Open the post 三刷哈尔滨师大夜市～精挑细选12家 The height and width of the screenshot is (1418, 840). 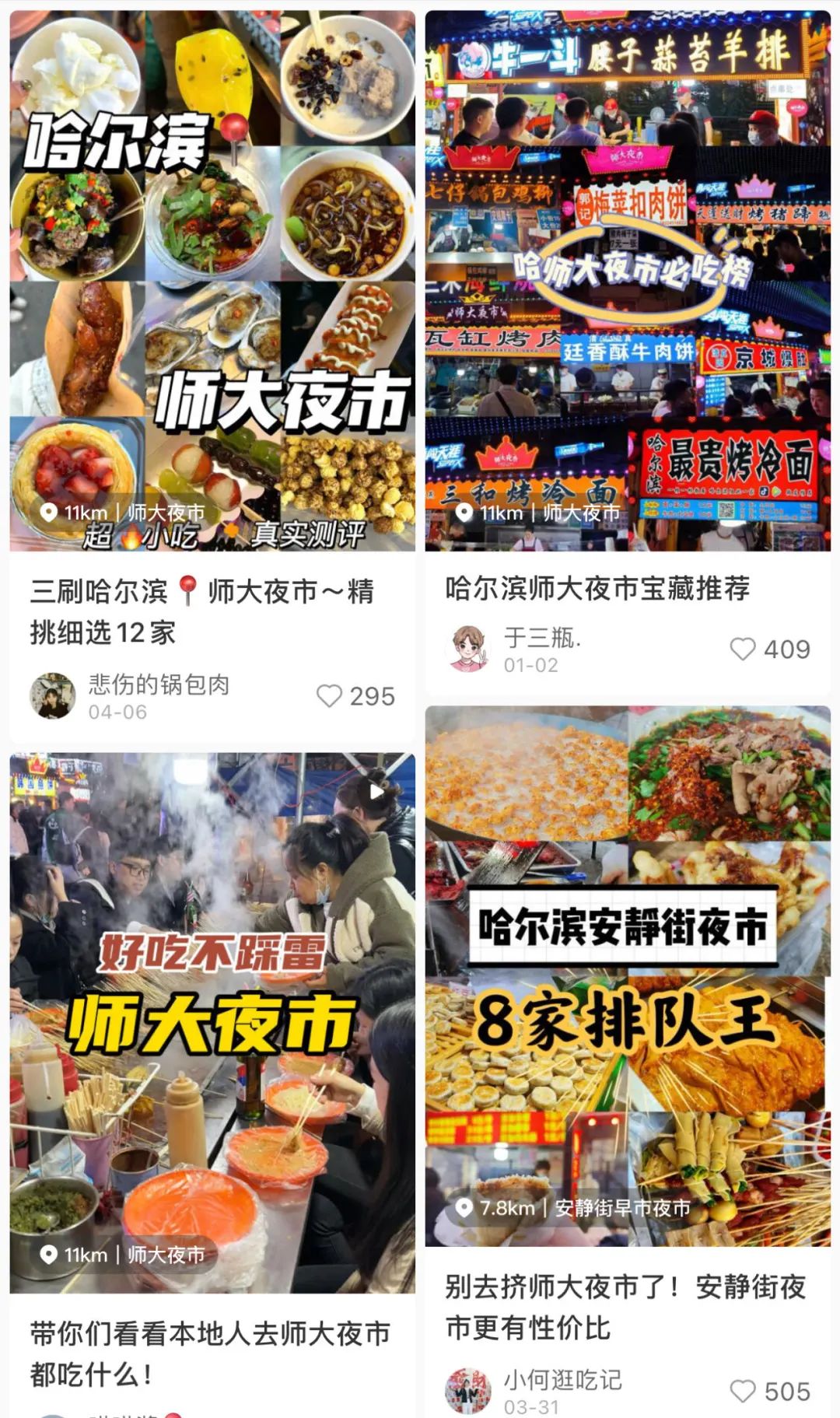pos(202,611)
